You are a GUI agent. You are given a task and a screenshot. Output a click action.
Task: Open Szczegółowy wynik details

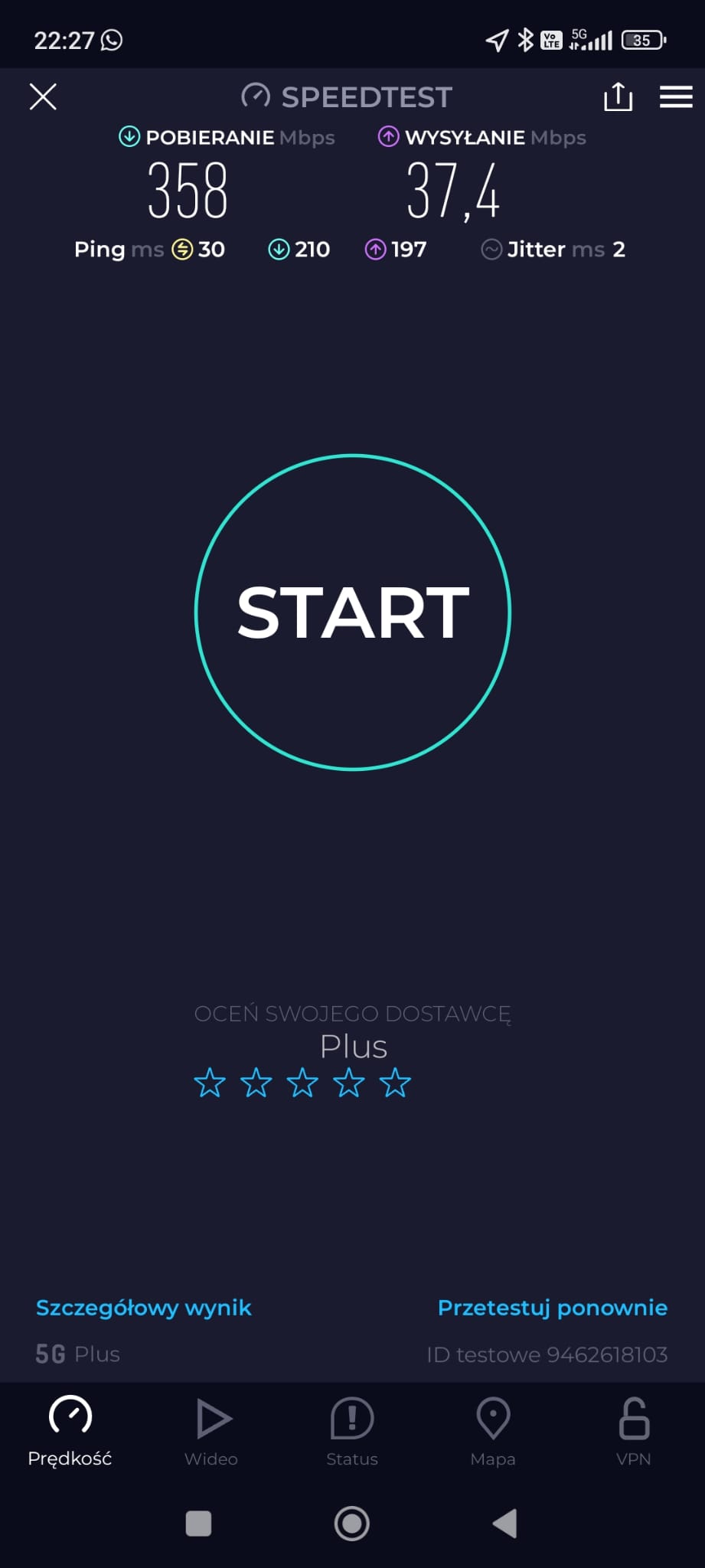point(144,1308)
